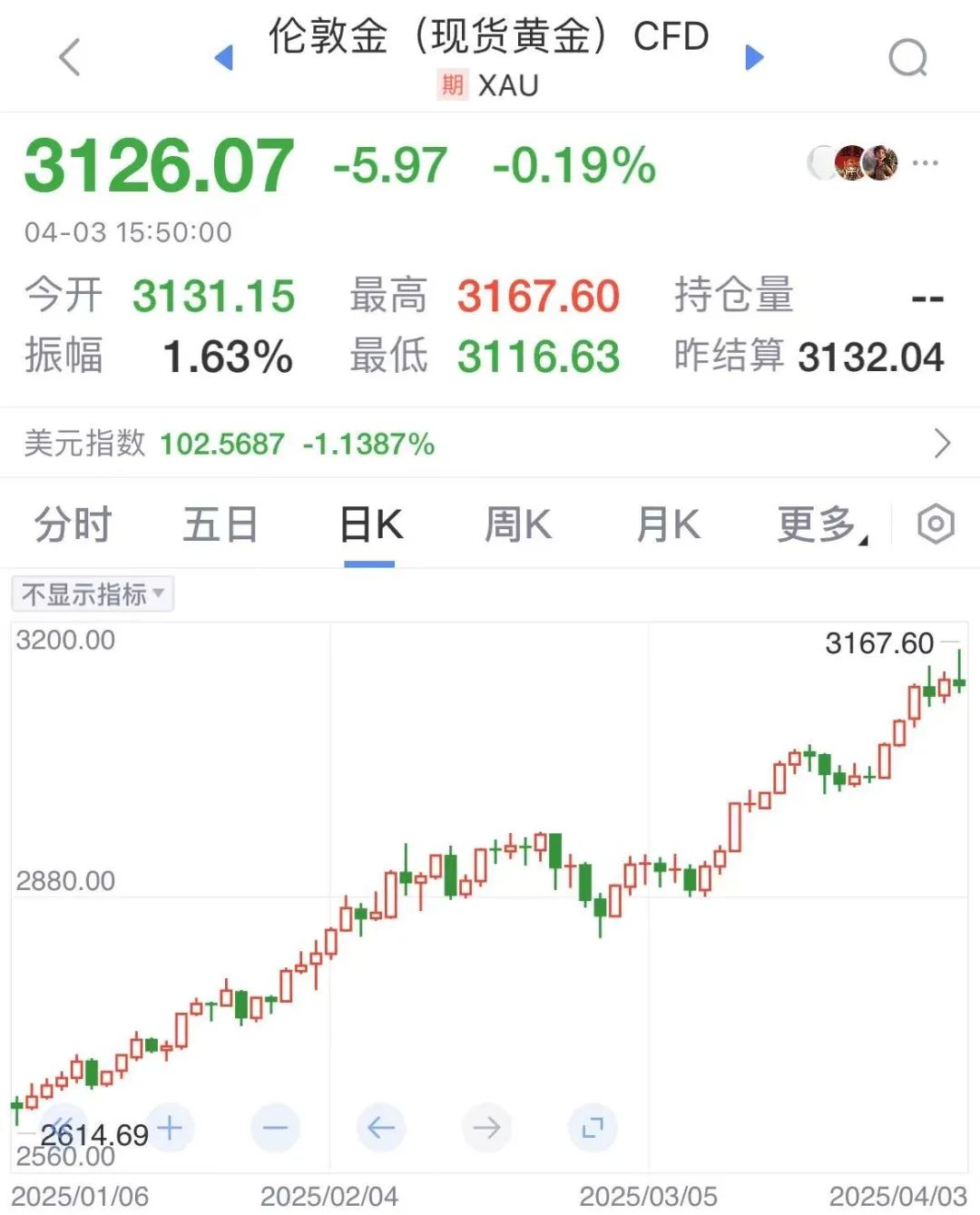
Task: Switch to the 五日 chart tab
Action: pyautogui.click(x=220, y=525)
